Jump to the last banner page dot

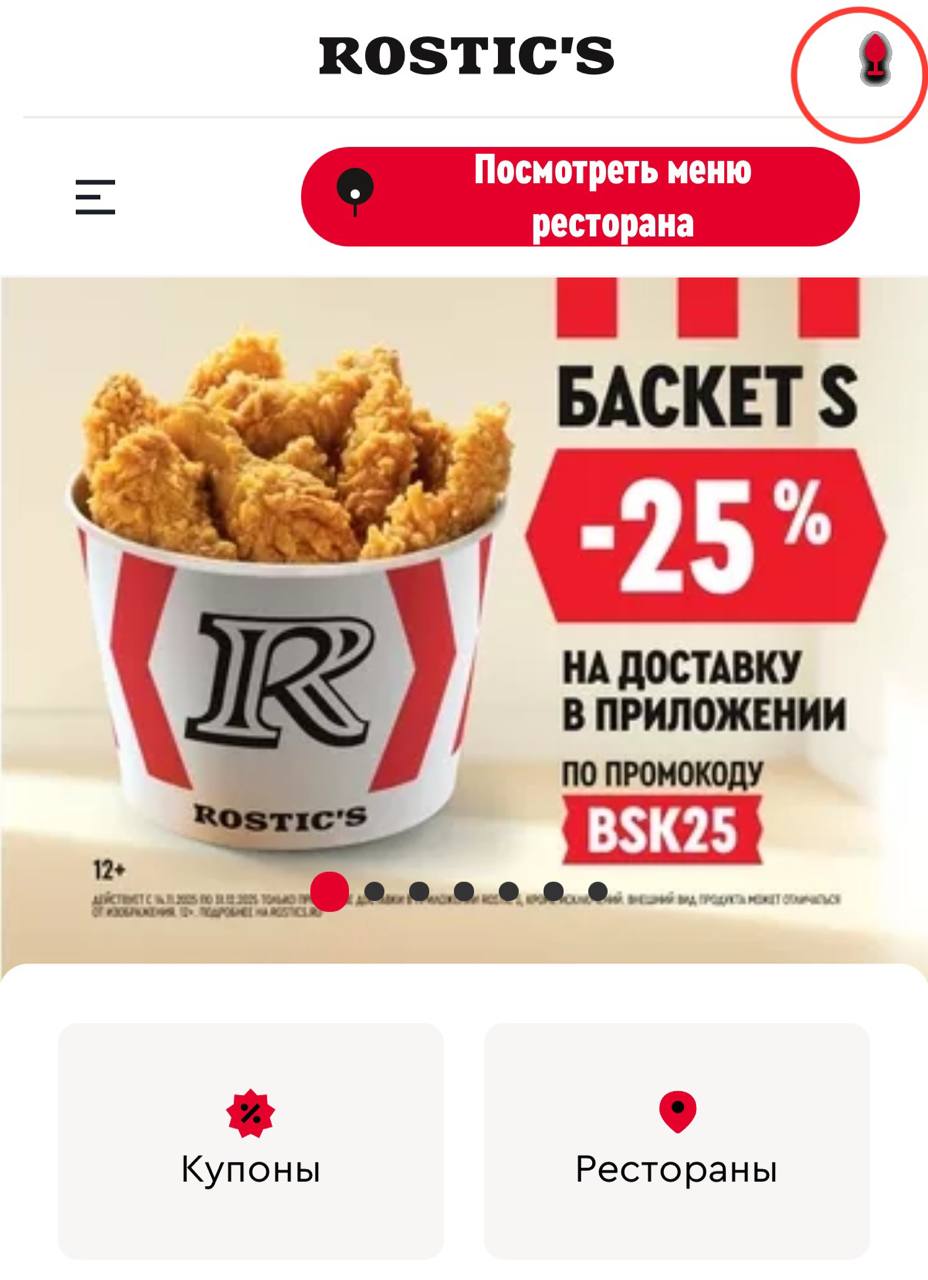point(598,891)
